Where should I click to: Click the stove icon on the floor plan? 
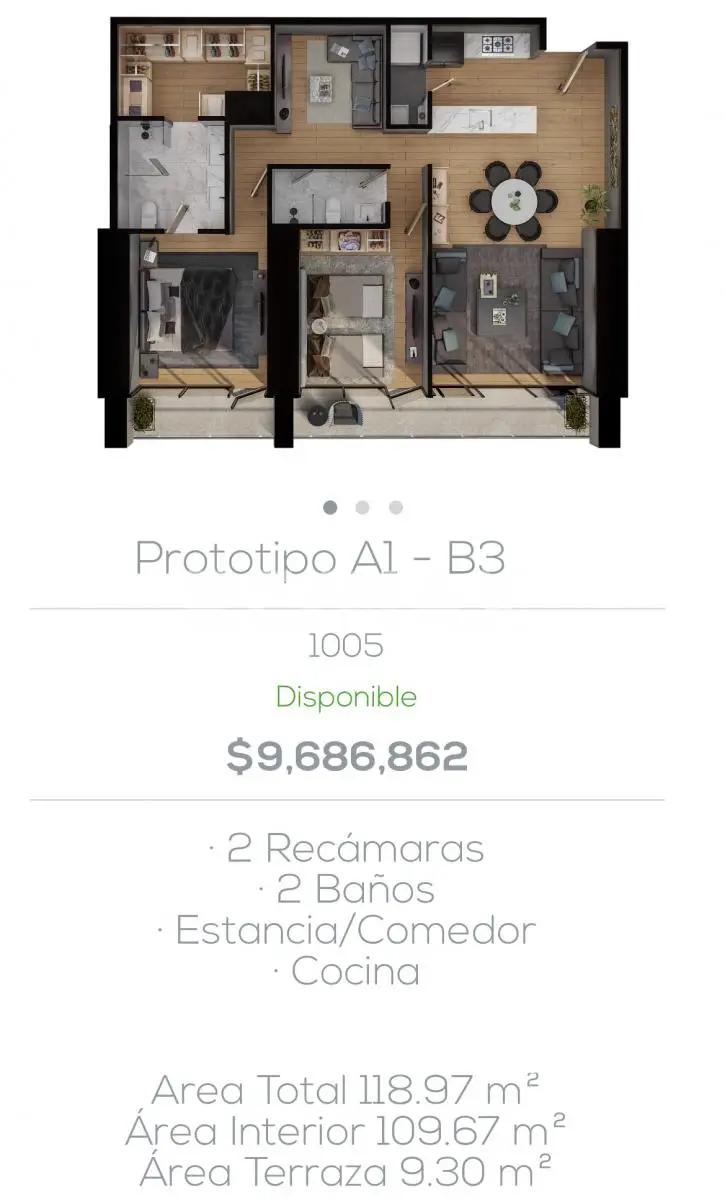click(x=496, y=45)
